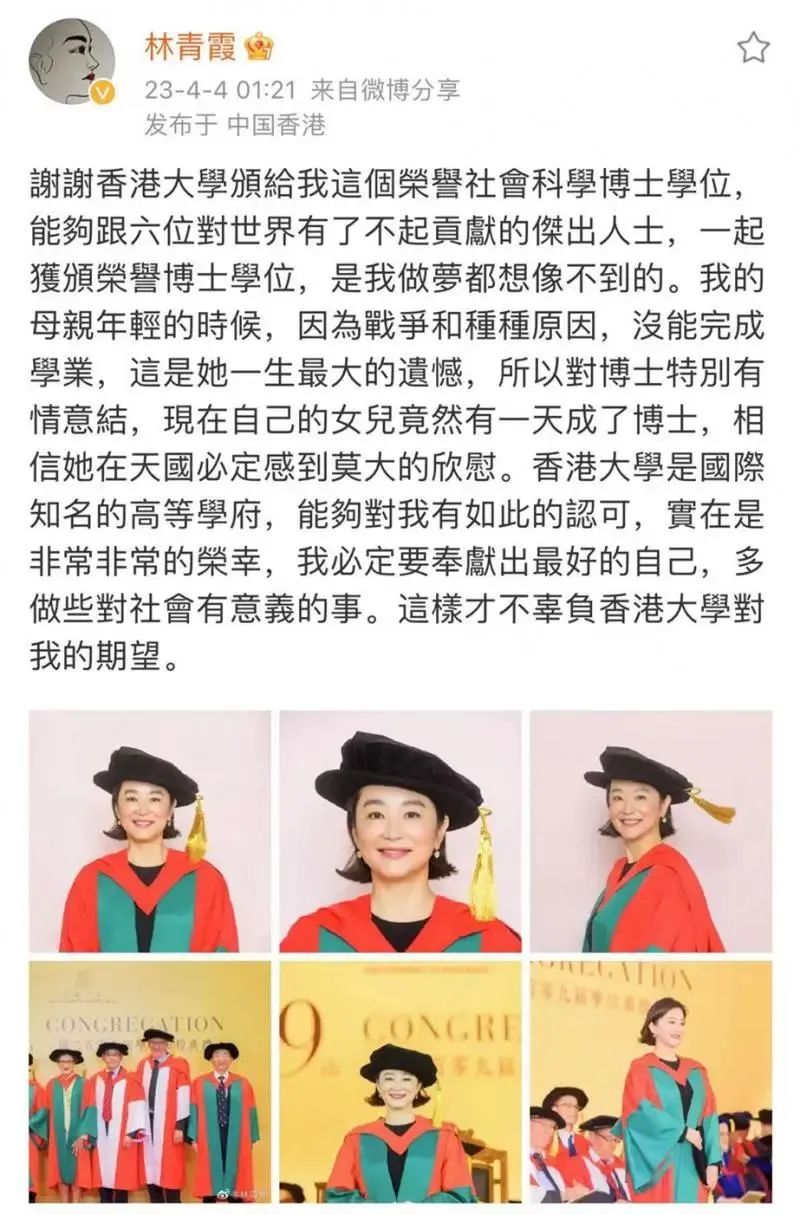This screenshot has width=800, height=1215.
Task: Open the first portrait photo in graduation gown
Action: pyautogui.click(x=149, y=831)
